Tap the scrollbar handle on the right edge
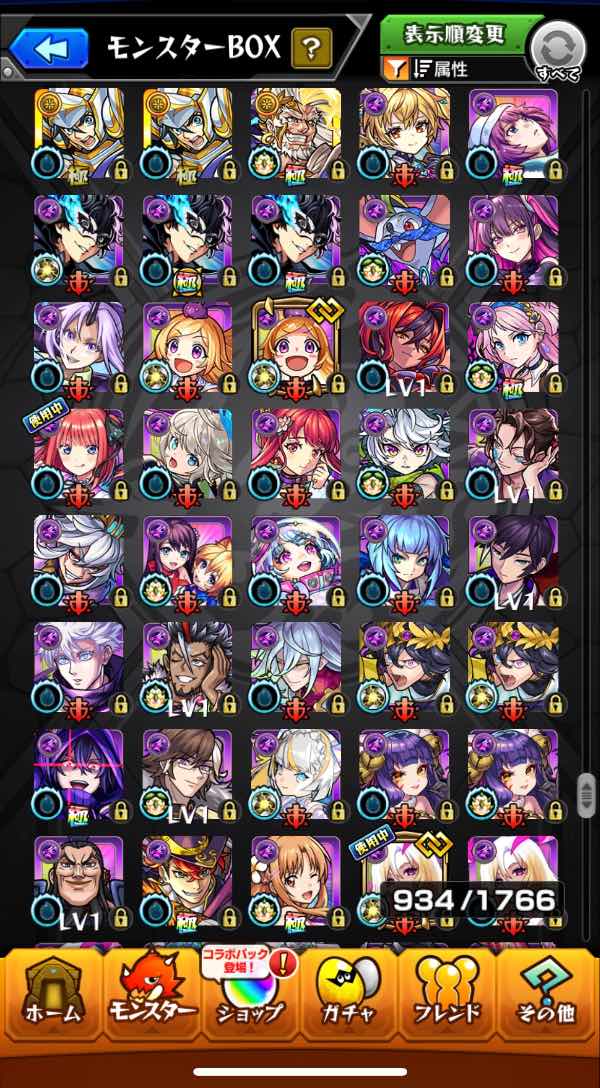This screenshot has height=1088, width=600. click(586, 794)
